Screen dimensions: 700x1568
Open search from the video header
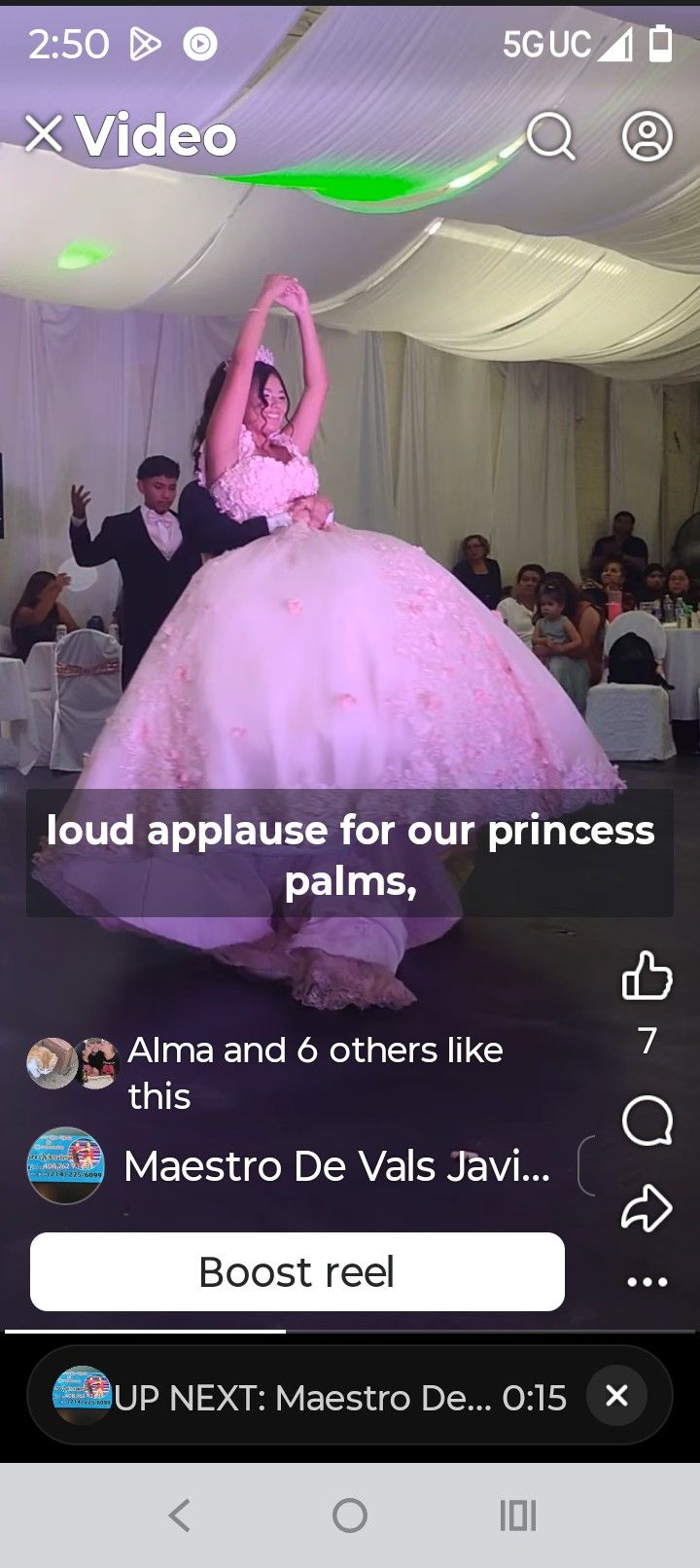(x=551, y=136)
